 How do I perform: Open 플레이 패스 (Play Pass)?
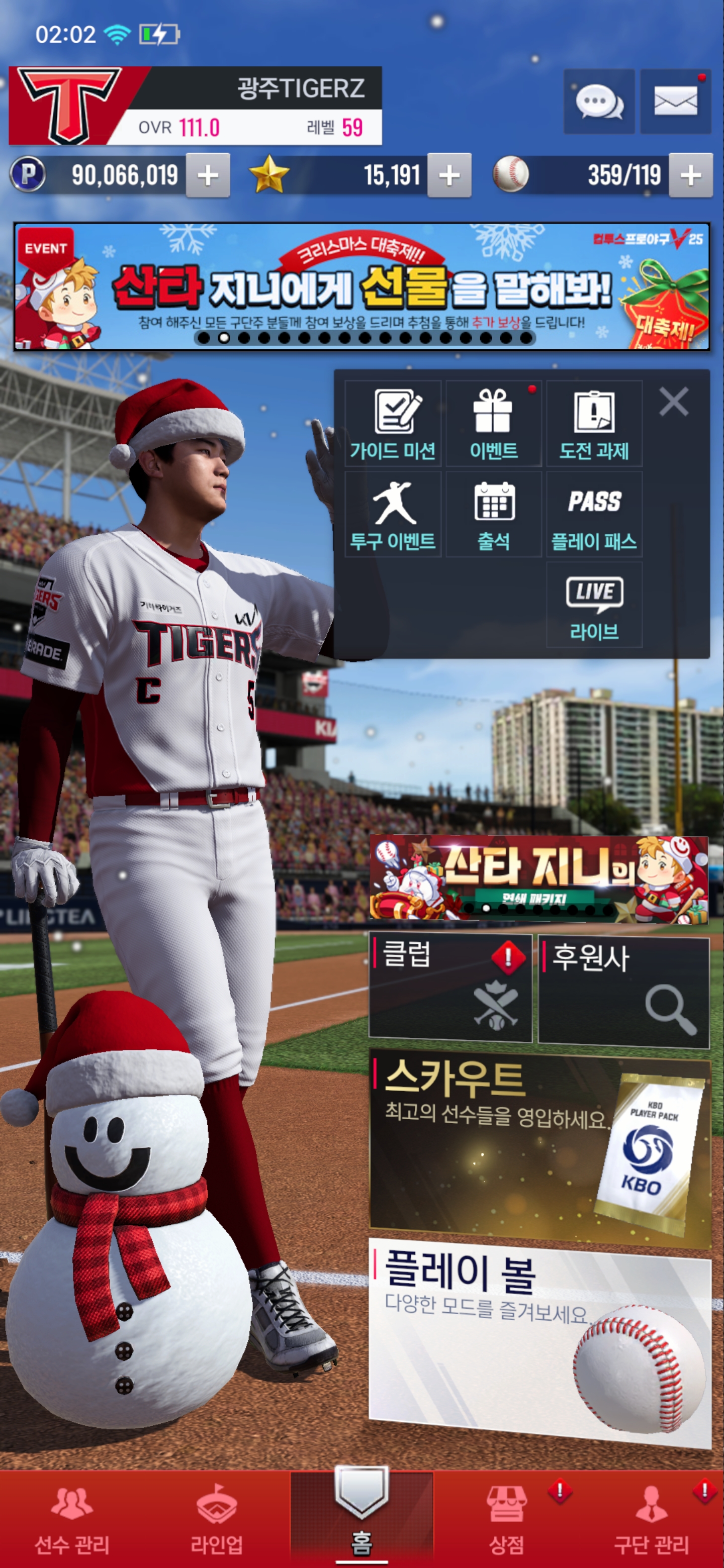(594, 514)
